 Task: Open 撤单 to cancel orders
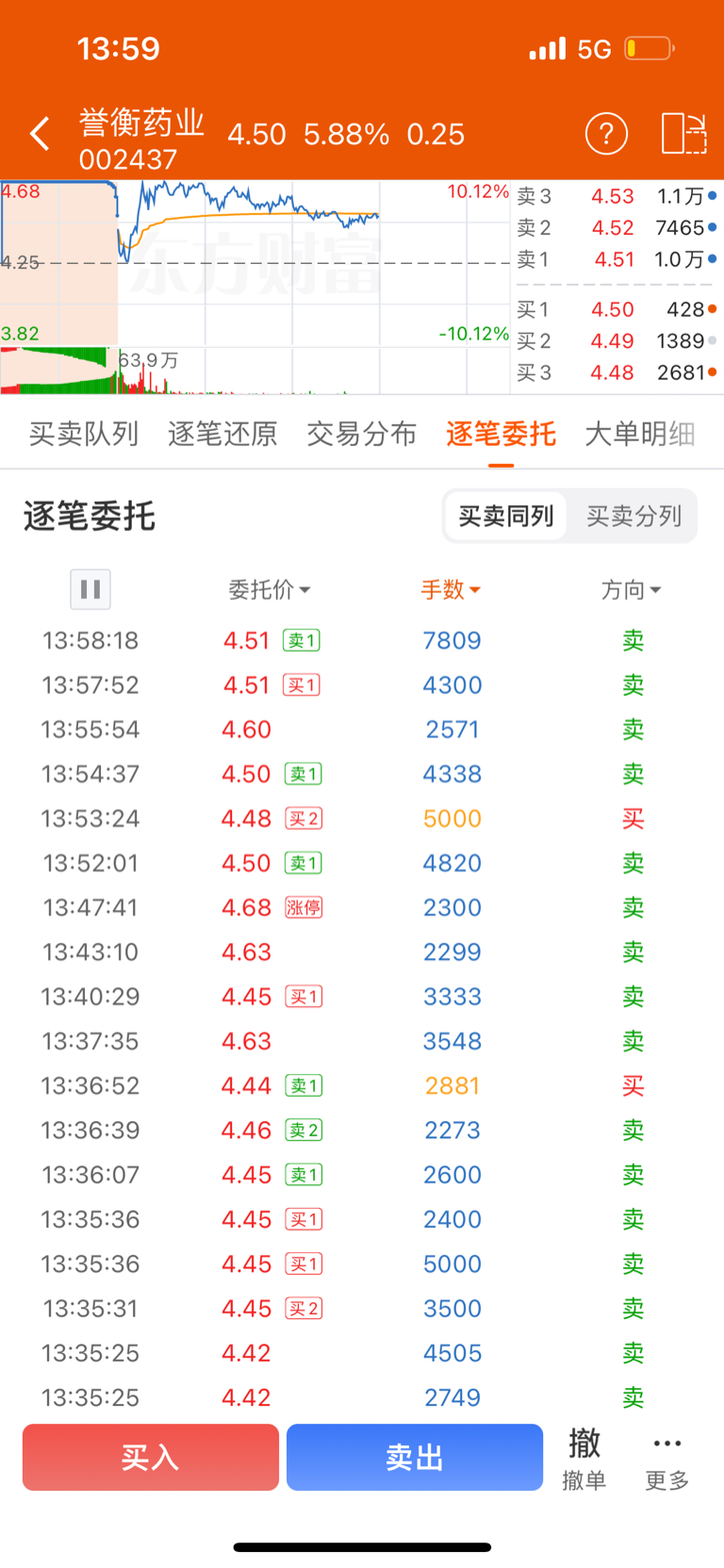584,1458
